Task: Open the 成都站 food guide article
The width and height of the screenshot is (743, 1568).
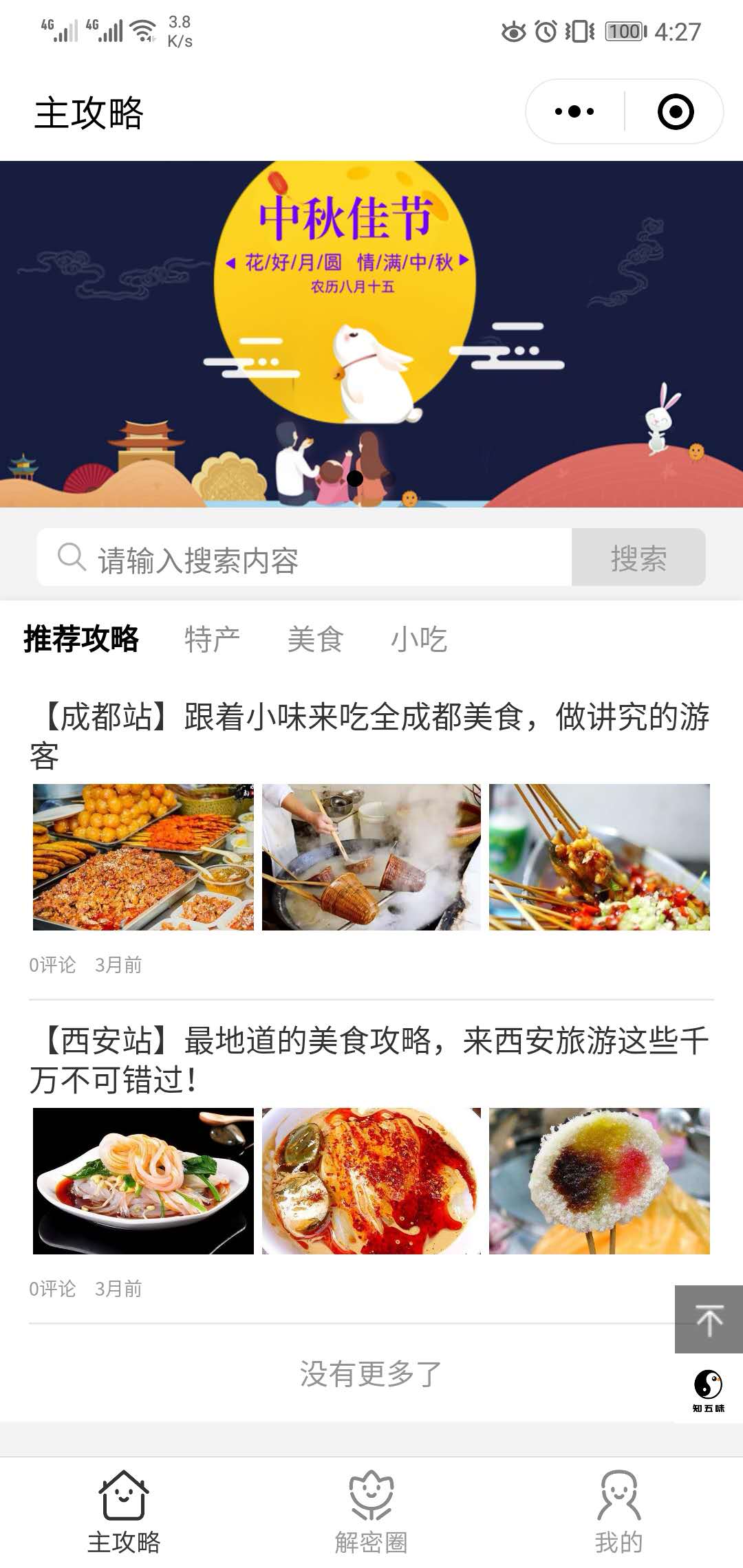Action: click(x=370, y=734)
